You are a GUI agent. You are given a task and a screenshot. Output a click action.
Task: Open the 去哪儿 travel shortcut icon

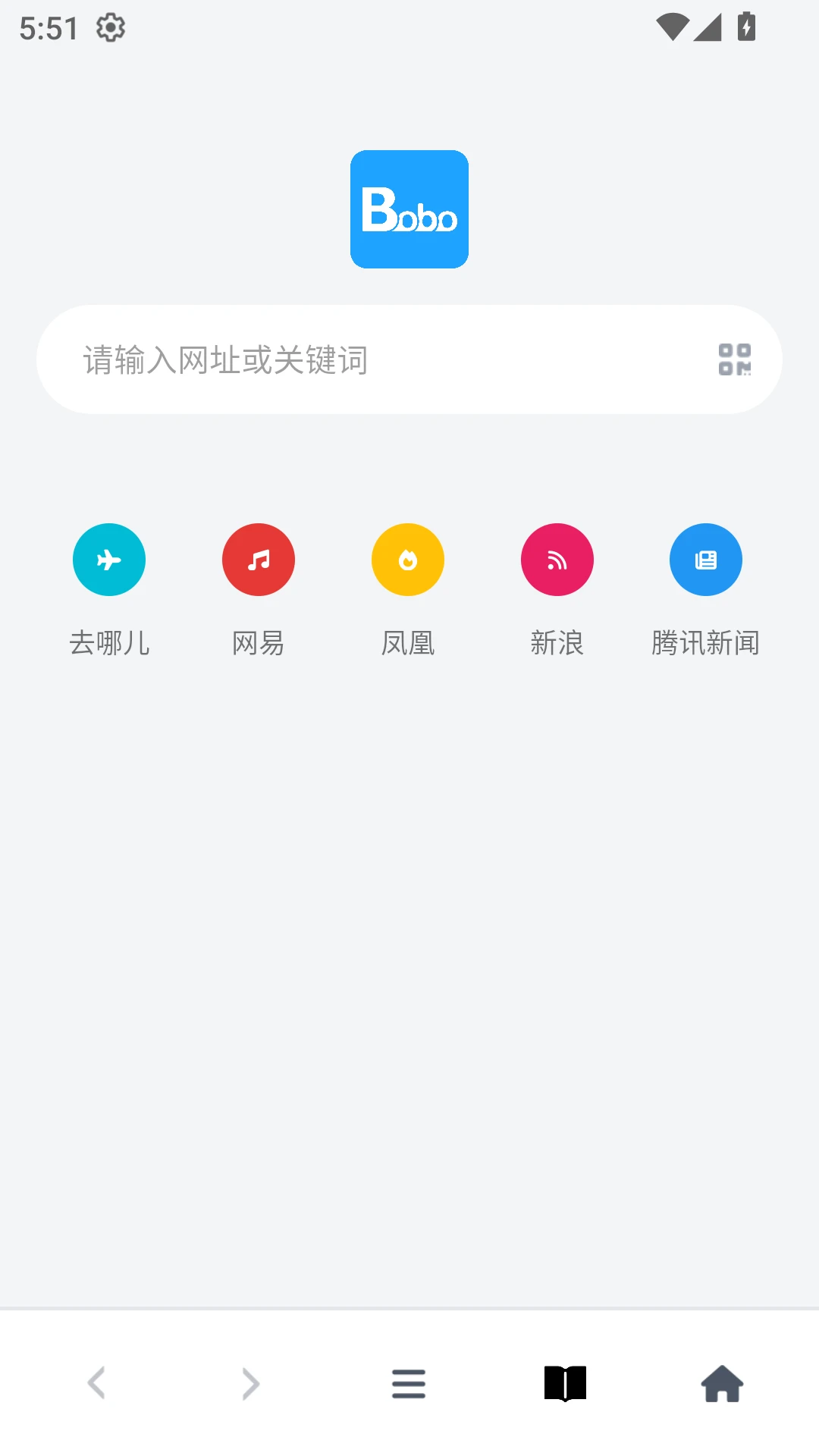(108, 560)
